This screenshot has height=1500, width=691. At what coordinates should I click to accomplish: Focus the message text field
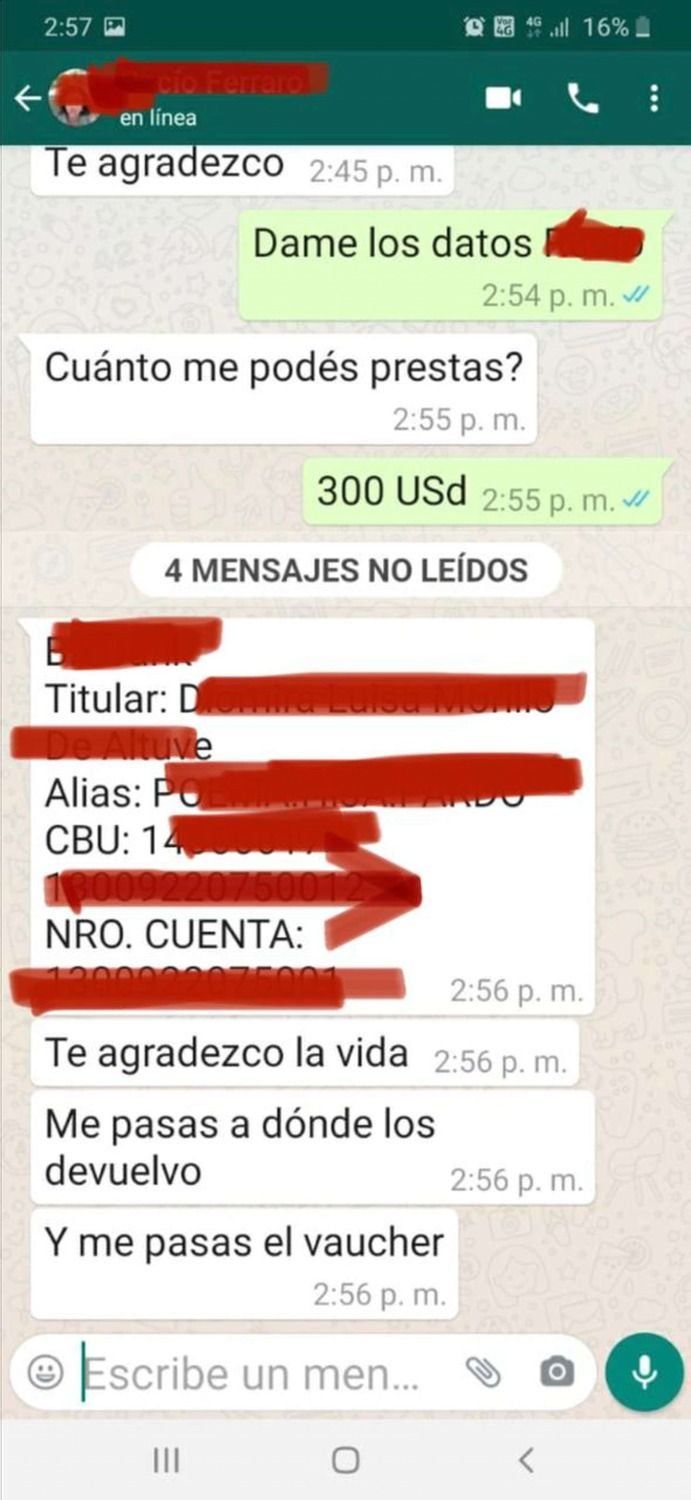click(260, 1374)
